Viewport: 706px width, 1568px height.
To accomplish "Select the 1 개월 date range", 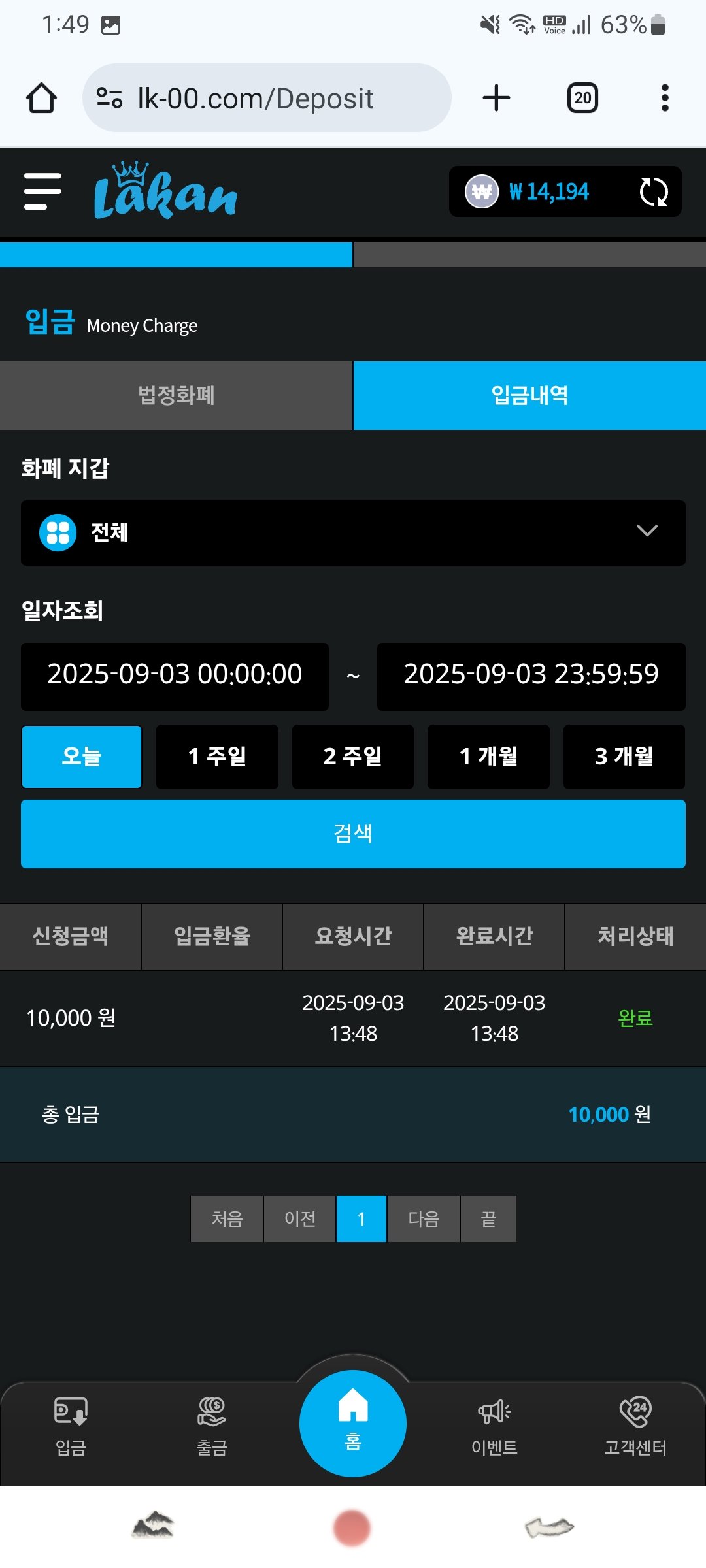I will (x=488, y=757).
